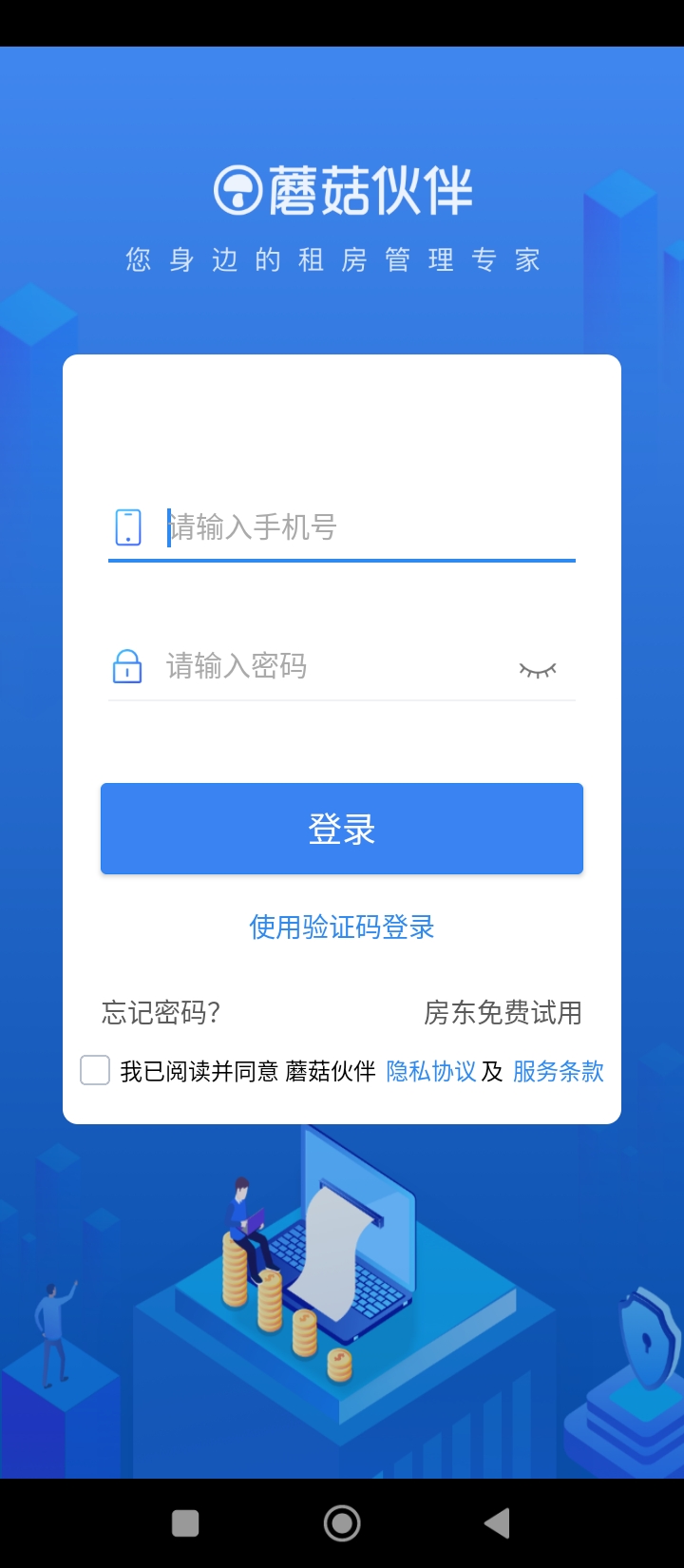Tap the phone number input field

coord(366,527)
